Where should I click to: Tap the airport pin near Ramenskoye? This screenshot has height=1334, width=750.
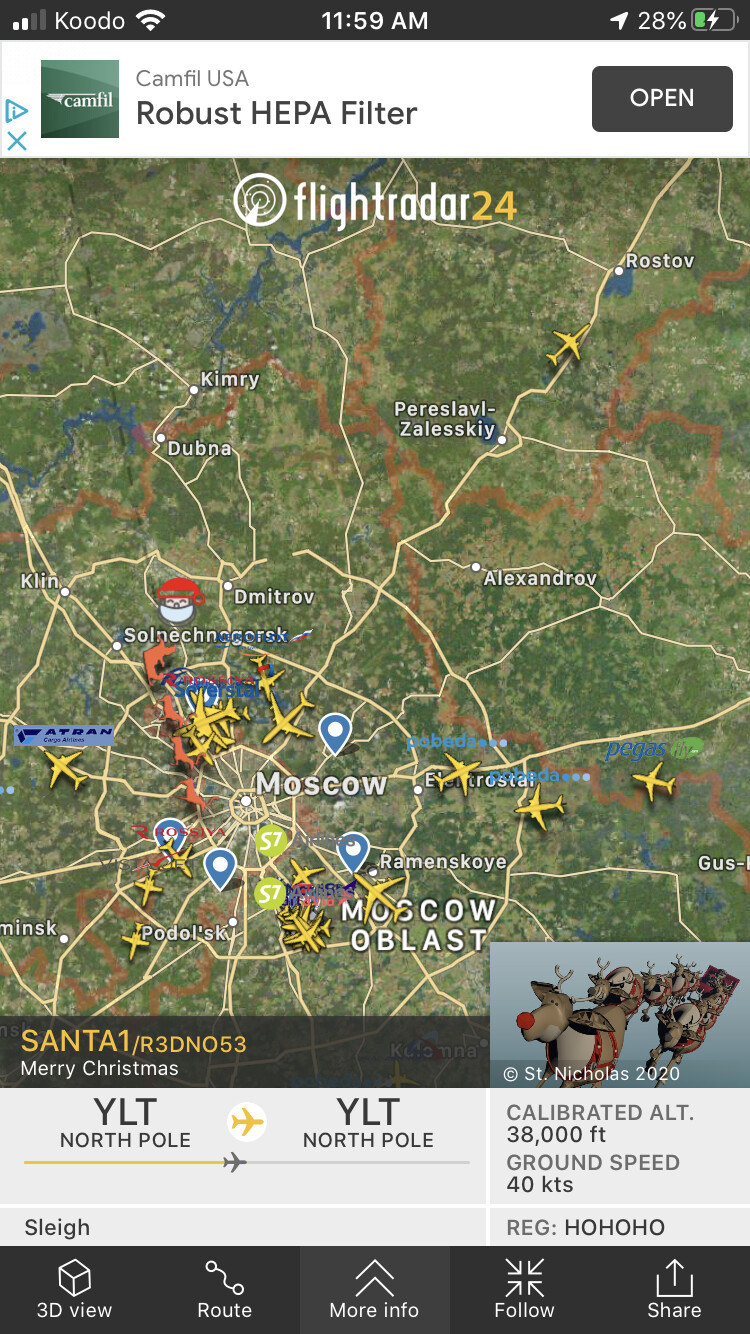coord(353,852)
